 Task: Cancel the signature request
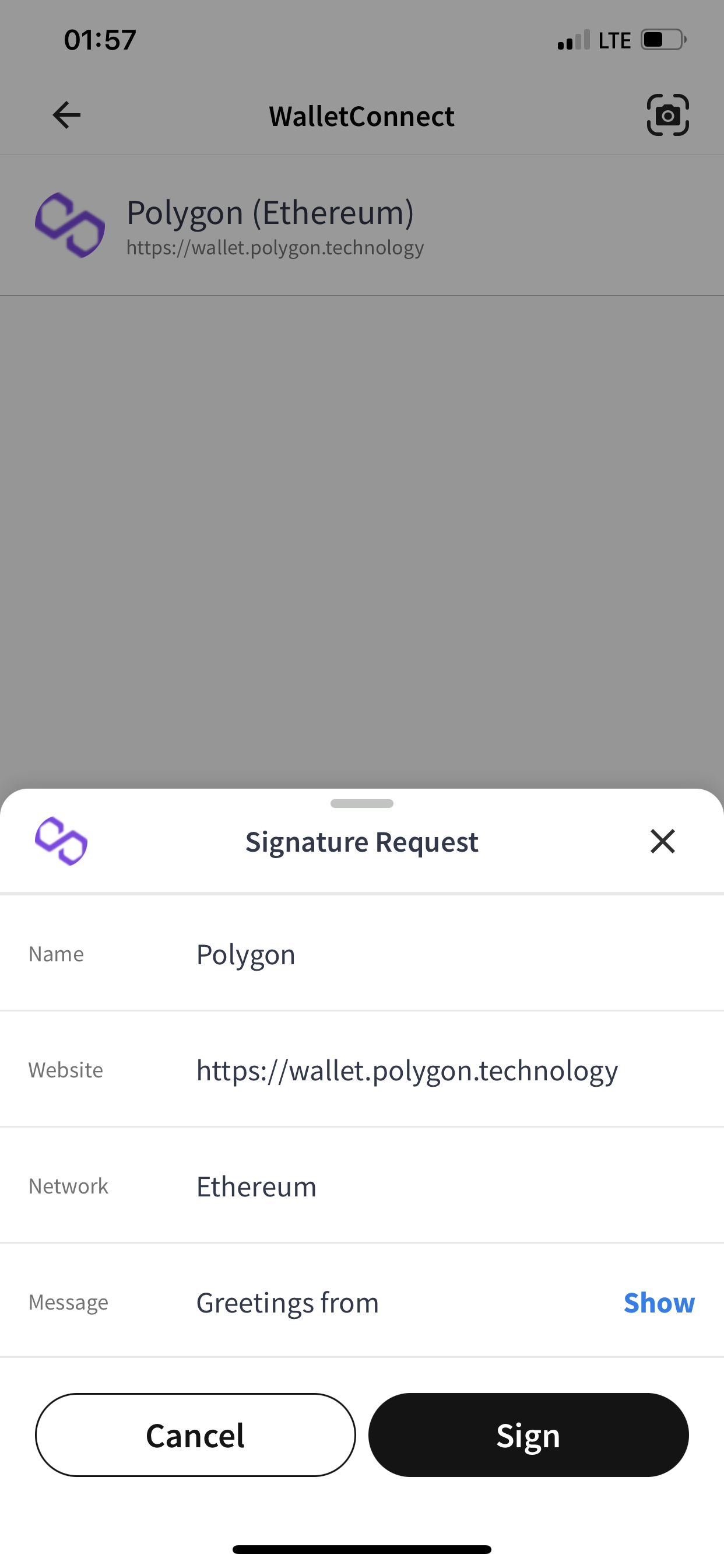pyautogui.click(x=195, y=1434)
